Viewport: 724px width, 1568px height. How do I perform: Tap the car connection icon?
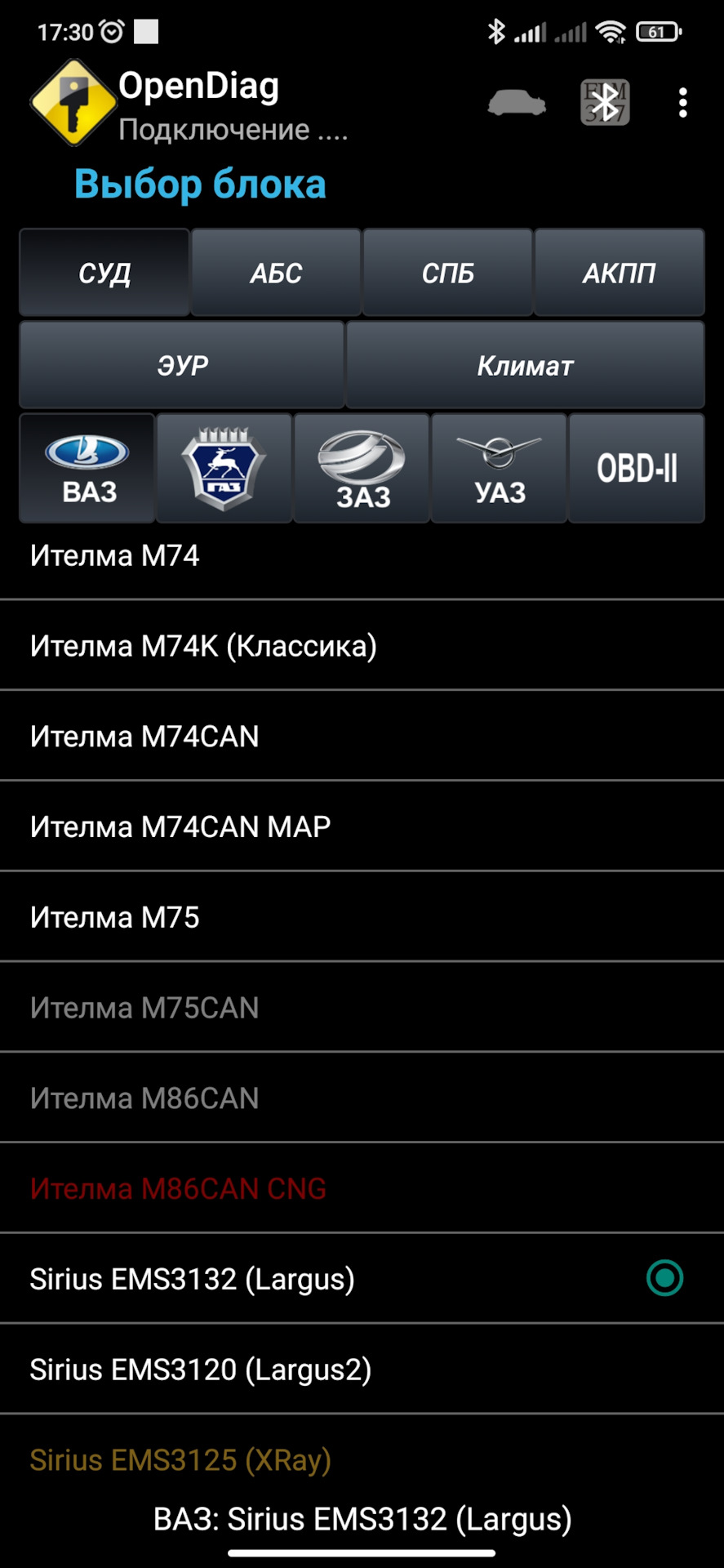(x=517, y=104)
